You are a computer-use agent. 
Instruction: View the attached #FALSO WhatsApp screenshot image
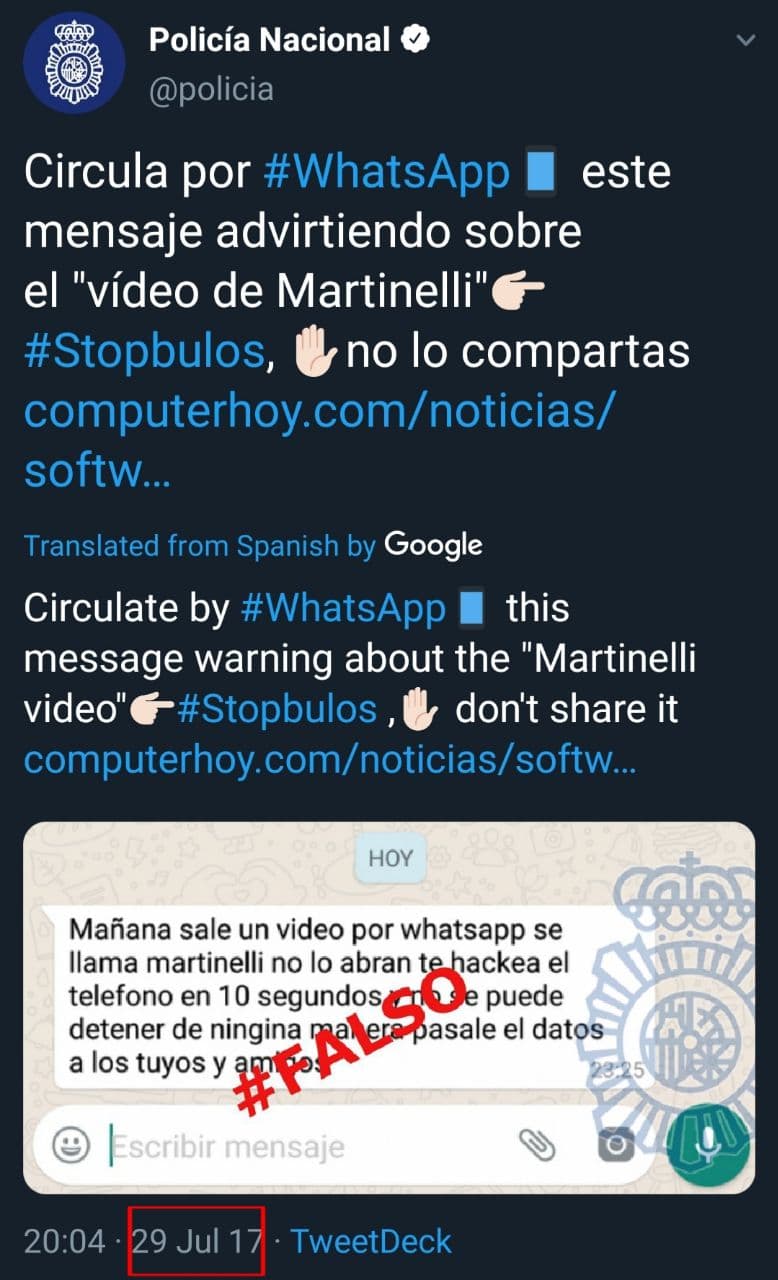[x=389, y=1008]
